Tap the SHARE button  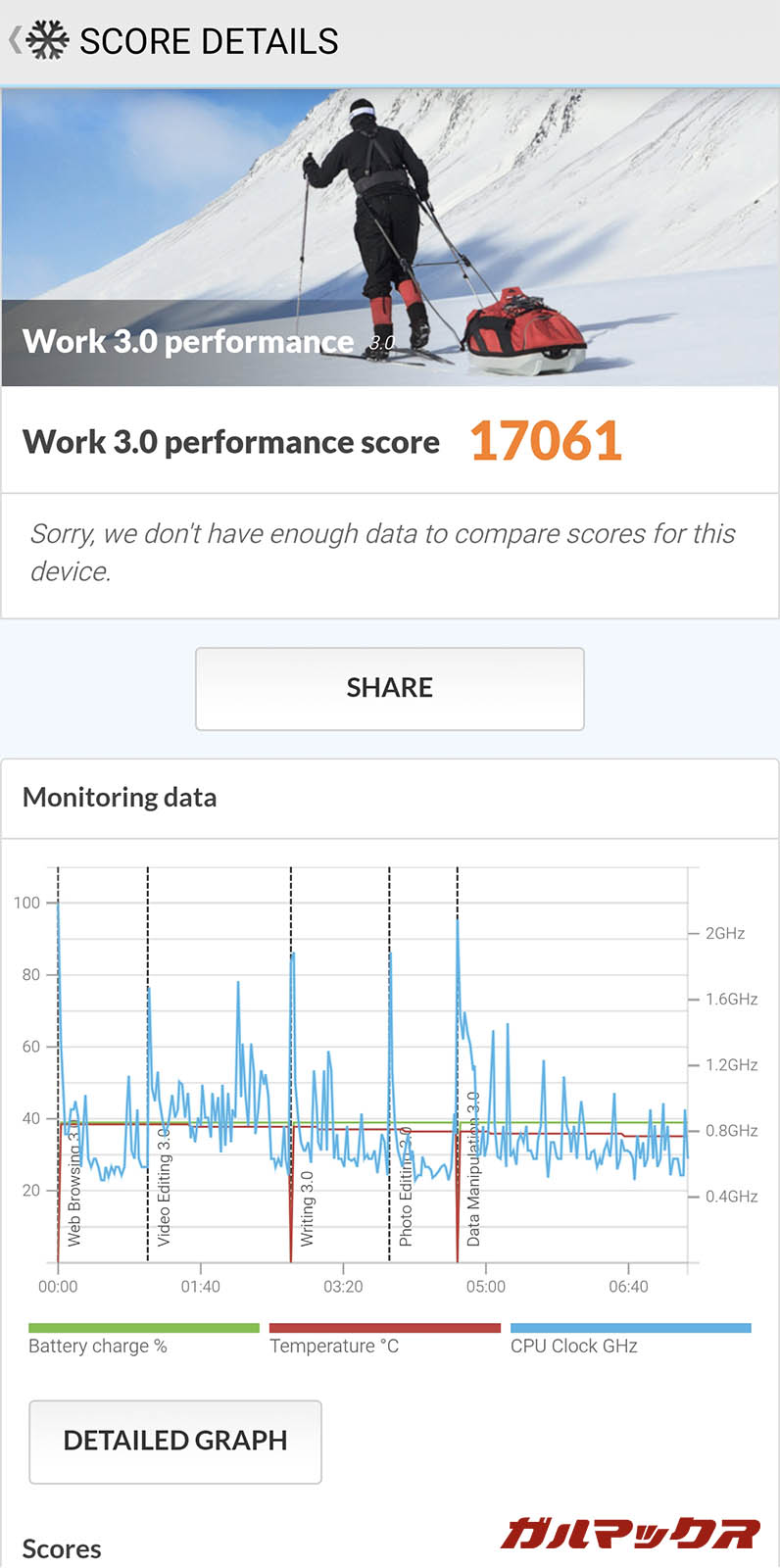(389, 688)
